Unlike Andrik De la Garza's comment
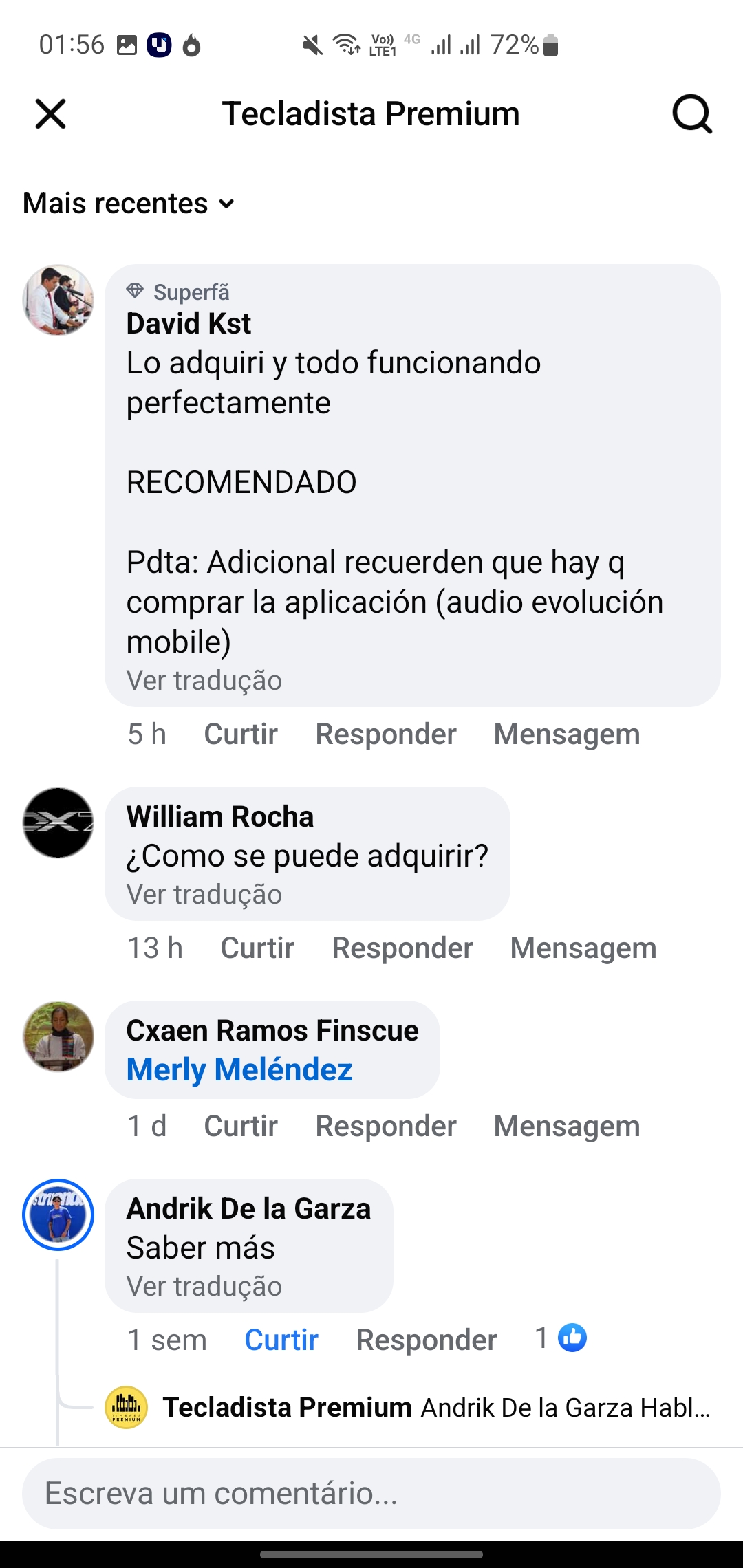 click(281, 1340)
